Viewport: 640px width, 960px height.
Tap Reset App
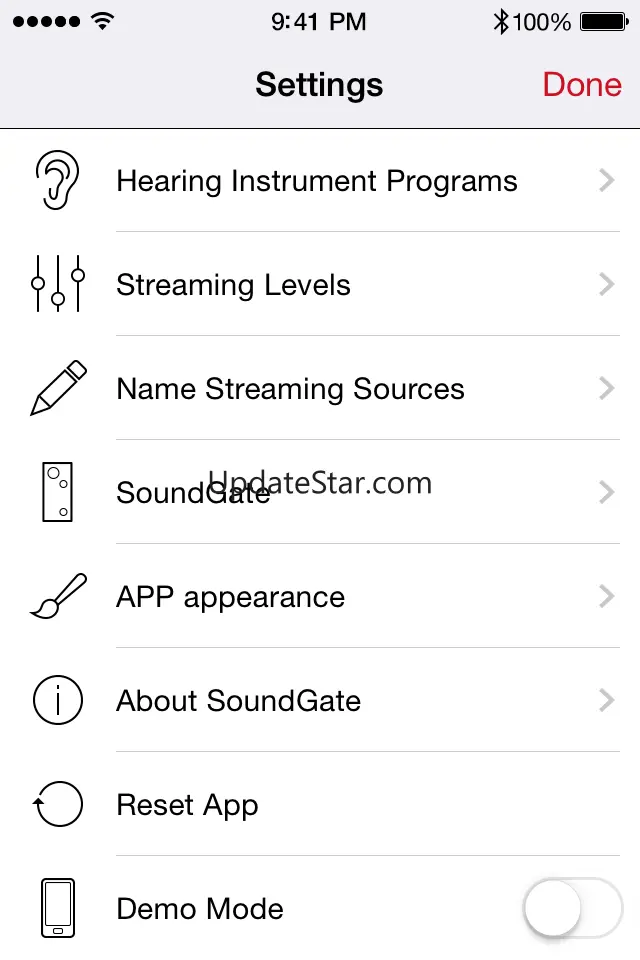(188, 805)
